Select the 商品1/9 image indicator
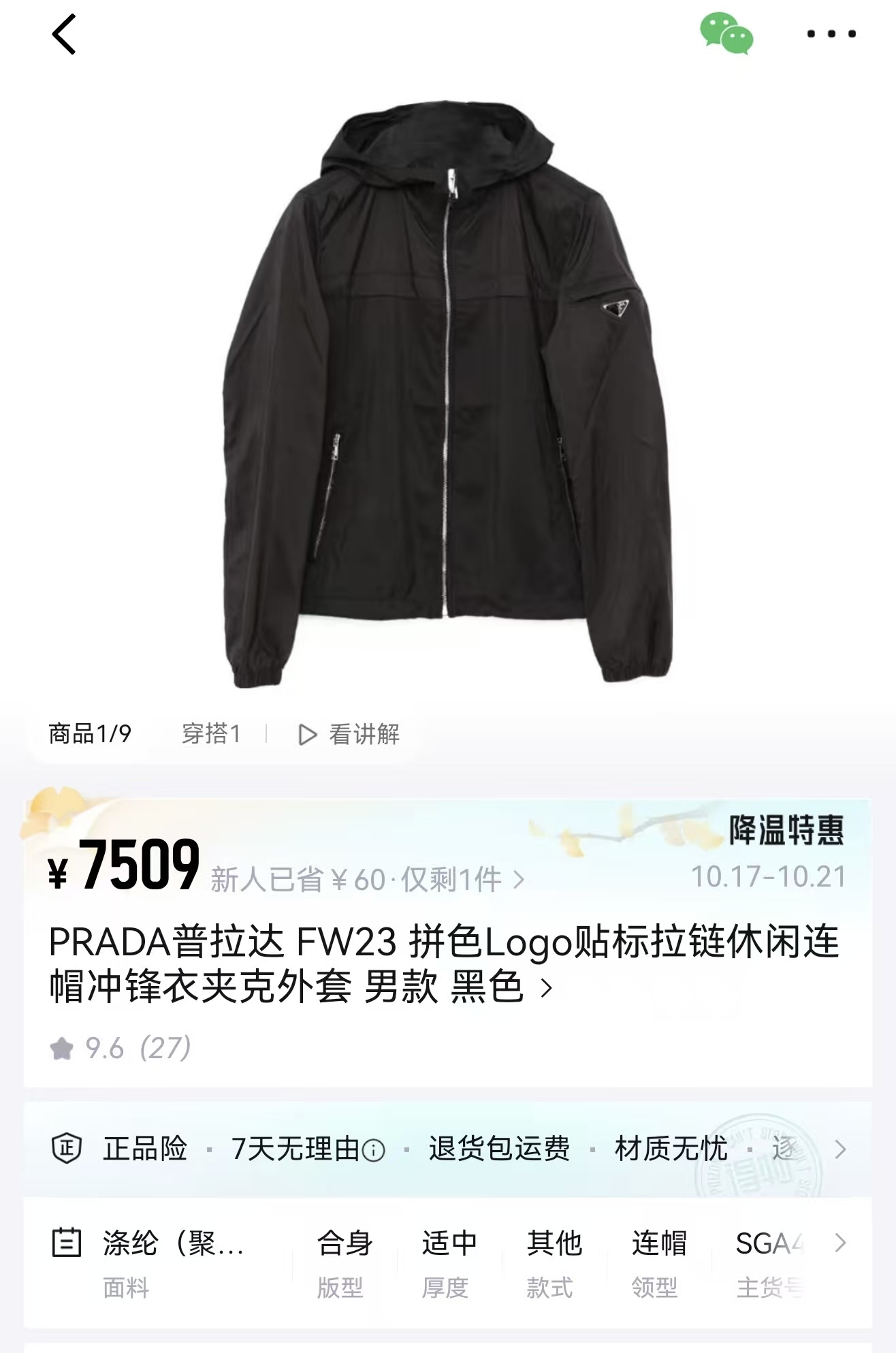 click(90, 734)
